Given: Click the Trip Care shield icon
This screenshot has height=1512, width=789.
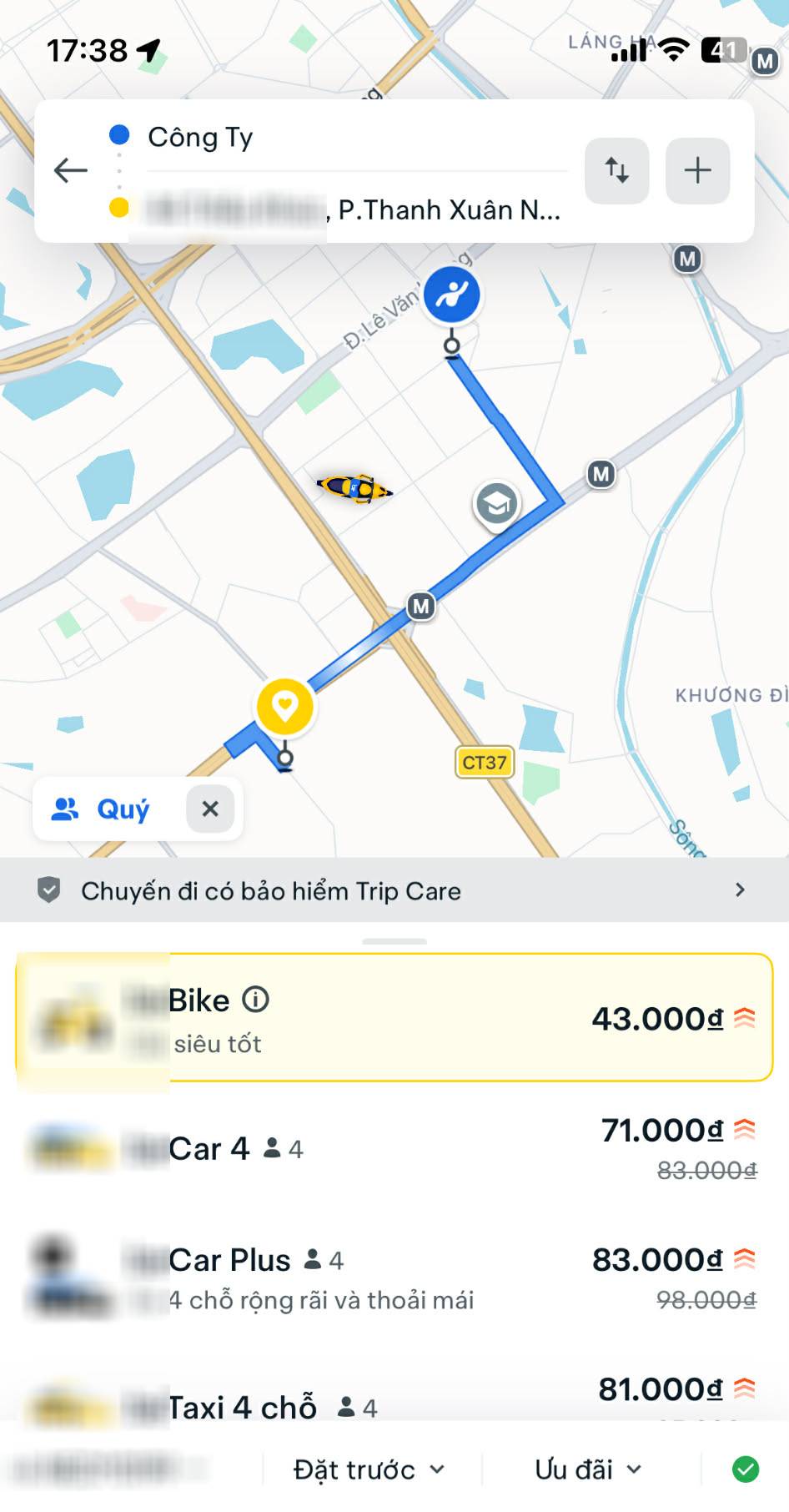Looking at the screenshot, I should coord(50,890).
